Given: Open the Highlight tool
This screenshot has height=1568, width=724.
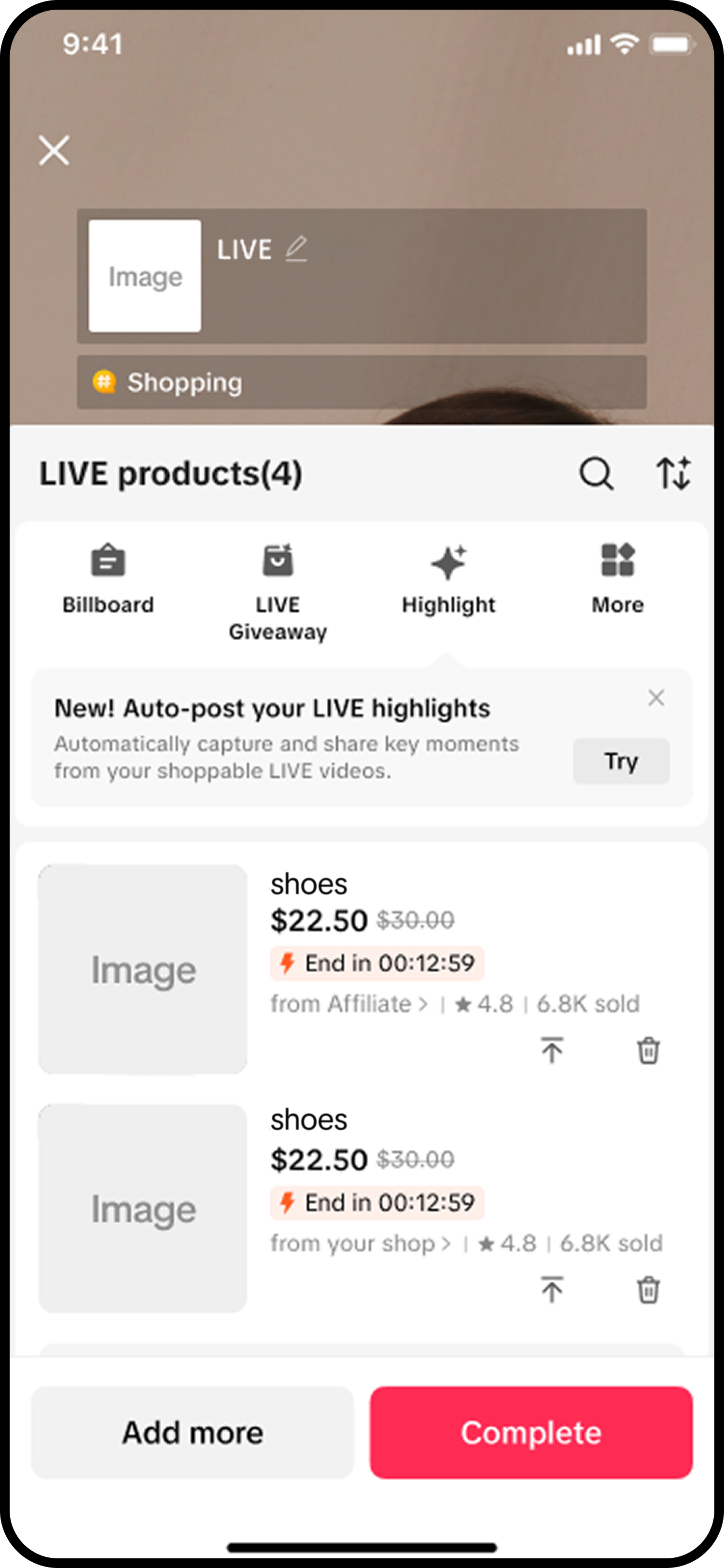Looking at the screenshot, I should tap(448, 579).
